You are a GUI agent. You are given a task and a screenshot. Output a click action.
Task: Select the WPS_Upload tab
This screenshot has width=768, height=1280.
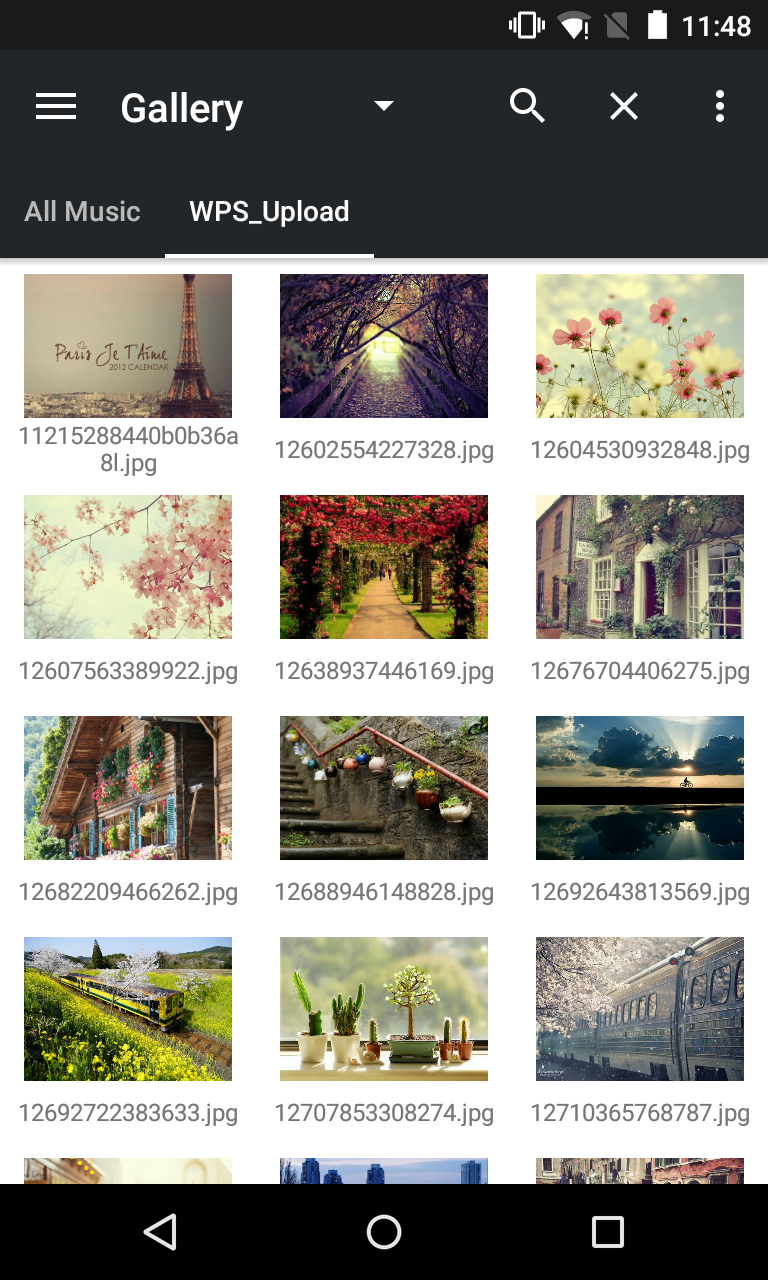269,212
